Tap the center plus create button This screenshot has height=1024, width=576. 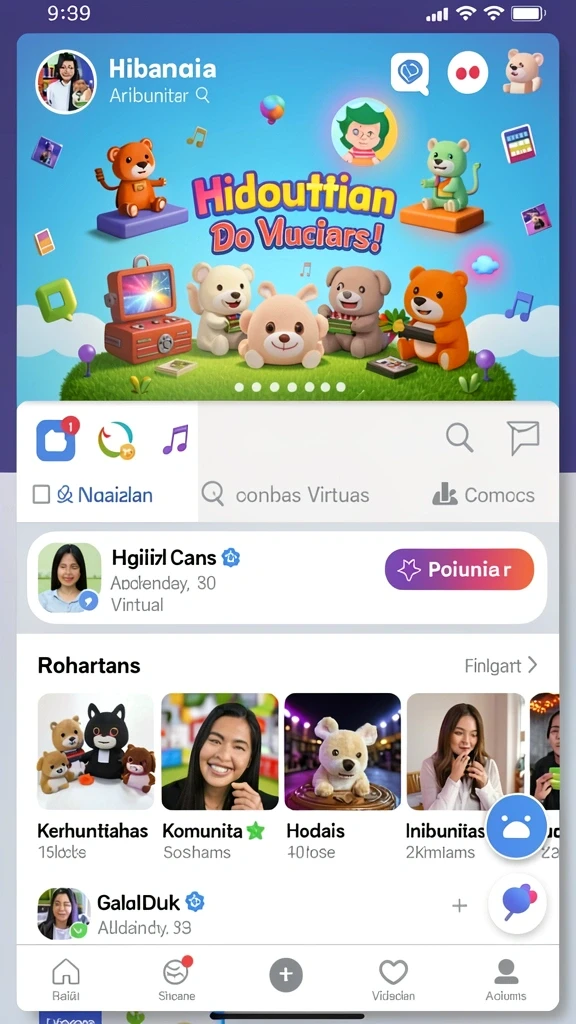[286, 975]
